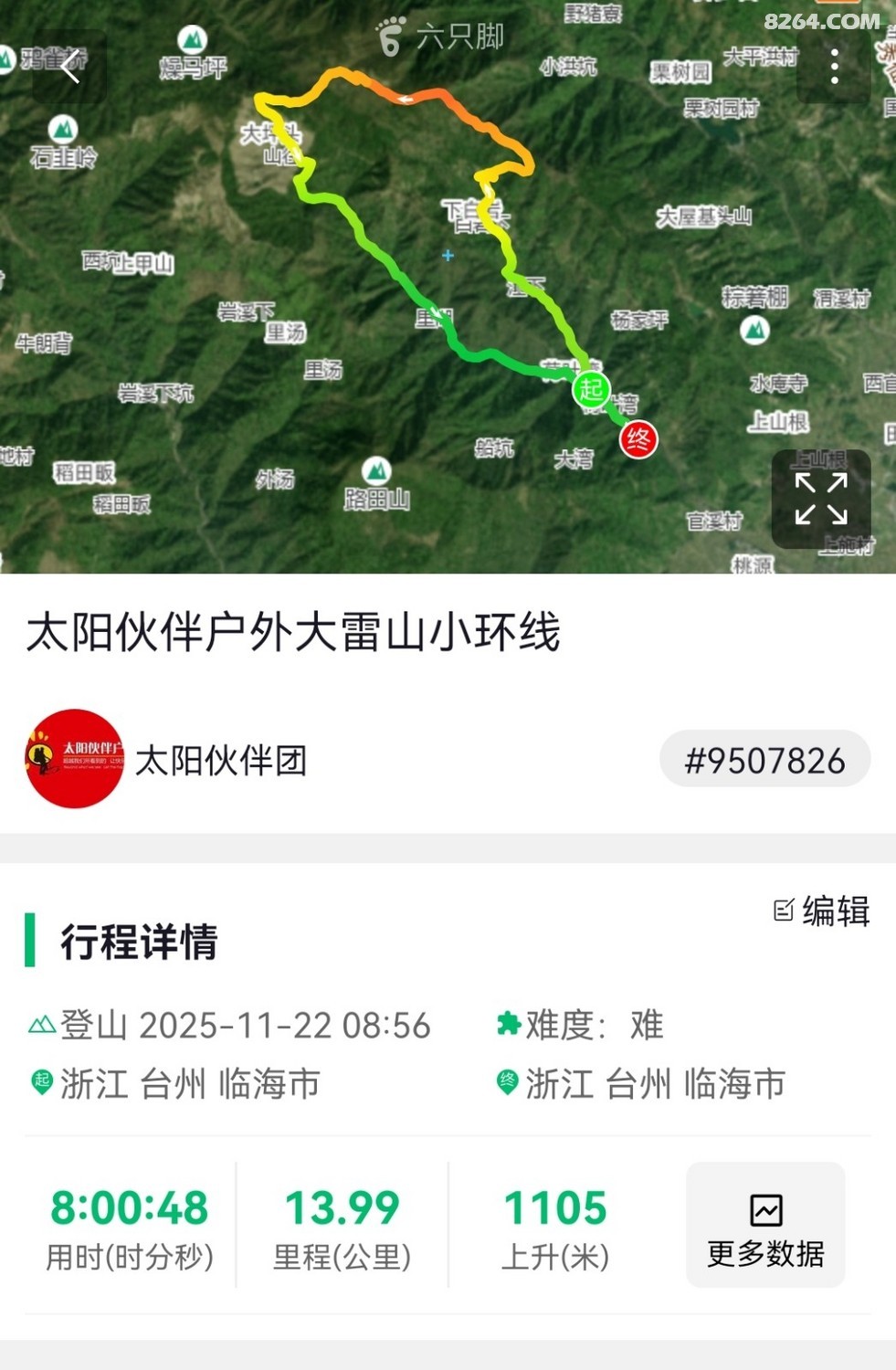Tap the track ID #9507826 chip

click(764, 759)
